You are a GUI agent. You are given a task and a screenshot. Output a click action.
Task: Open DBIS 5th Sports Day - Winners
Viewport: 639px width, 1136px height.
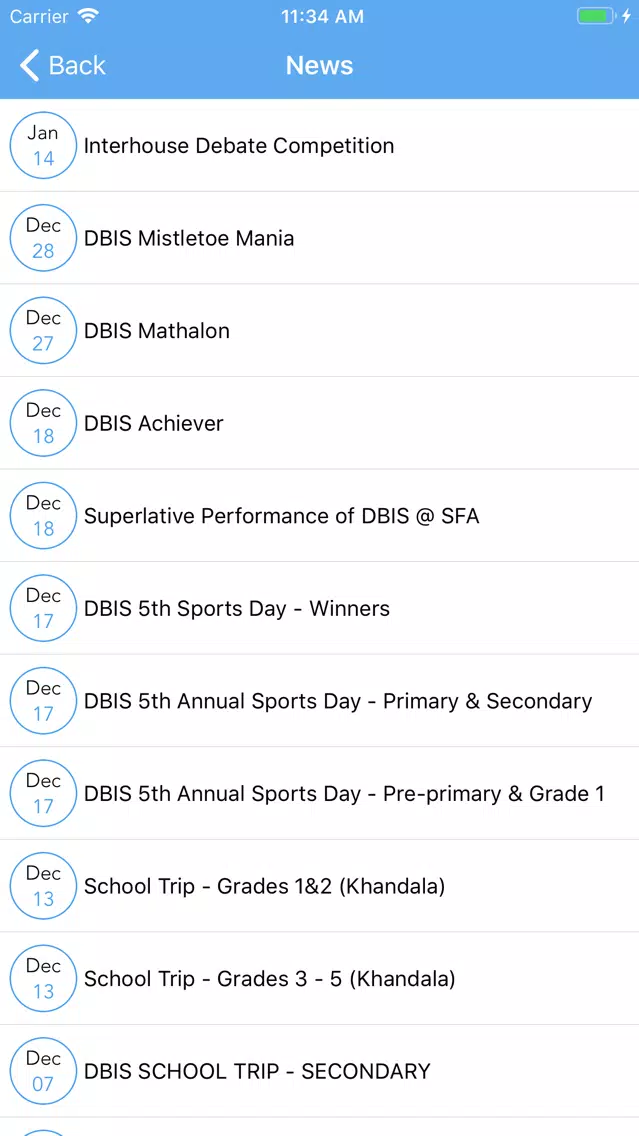pos(320,609)
